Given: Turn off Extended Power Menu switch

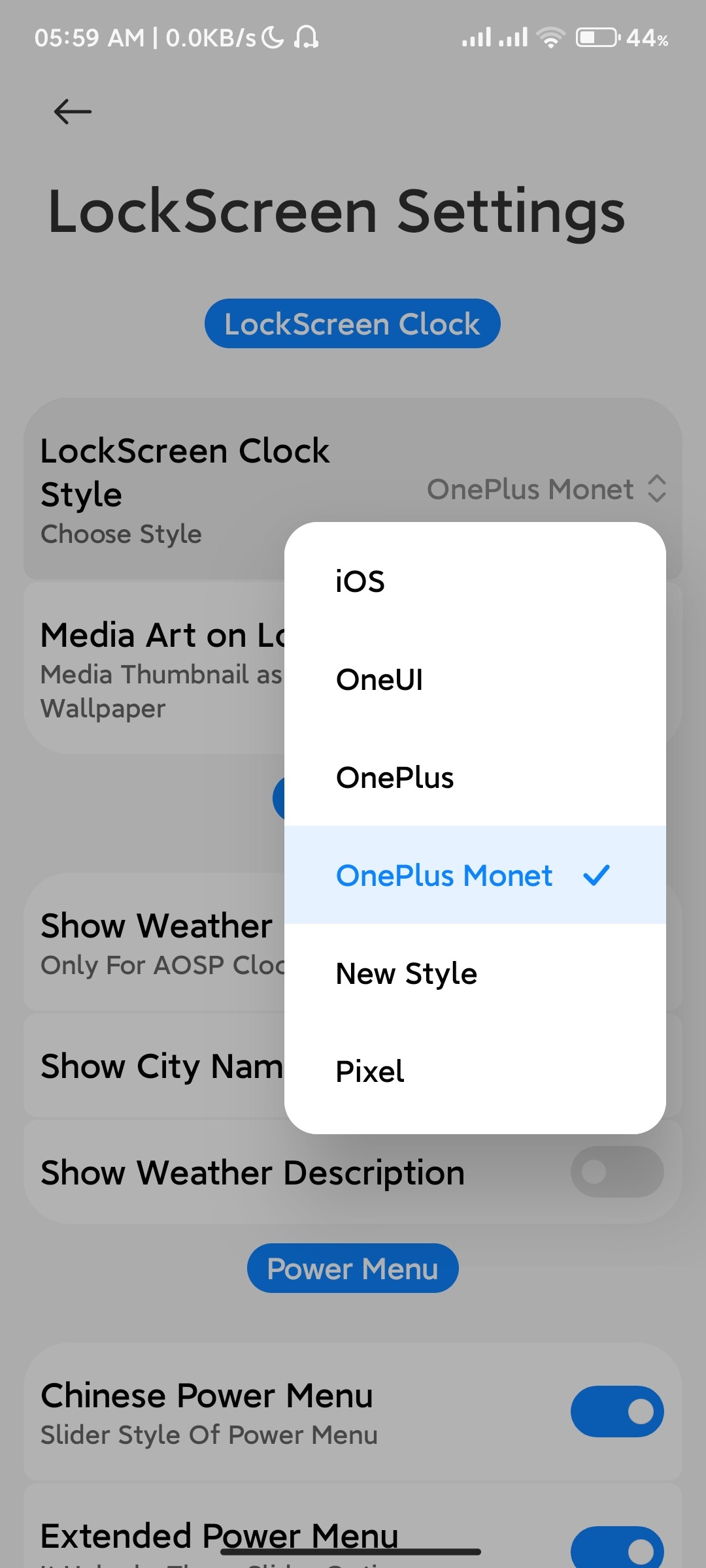Looking at the screenshot, I should 616,1548.
